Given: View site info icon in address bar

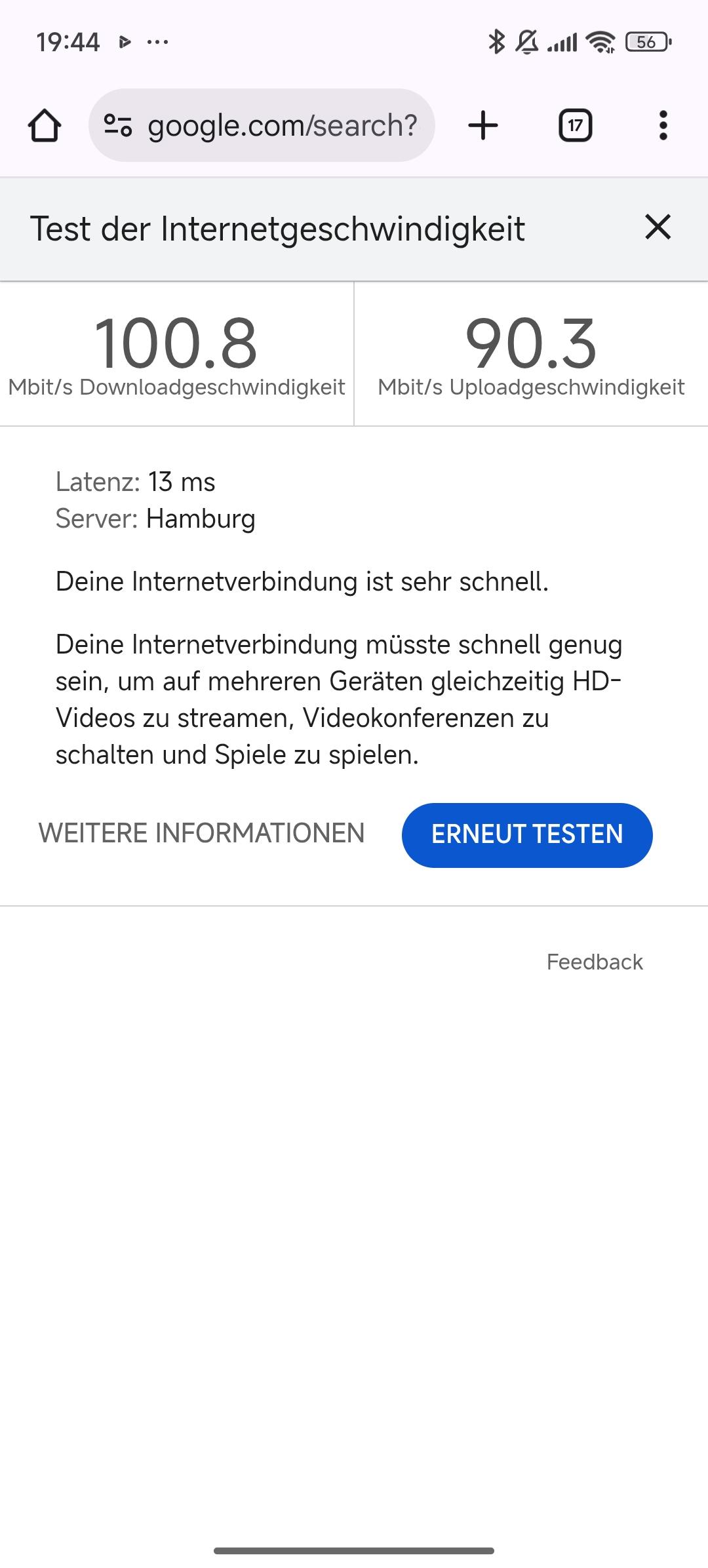Looking at the screenshot, I should coord(118,125).
